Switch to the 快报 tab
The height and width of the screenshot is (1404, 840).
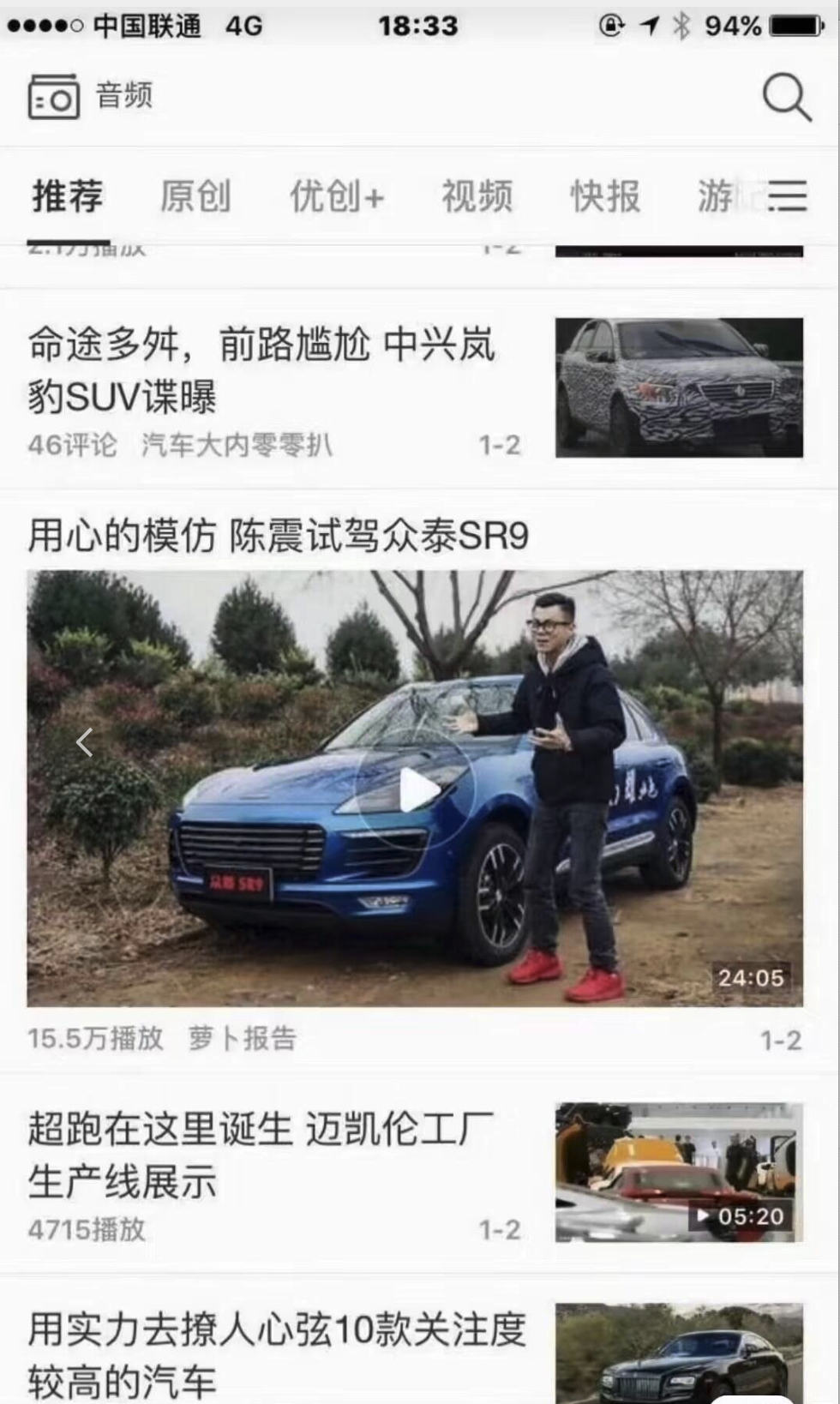[605, 196]
